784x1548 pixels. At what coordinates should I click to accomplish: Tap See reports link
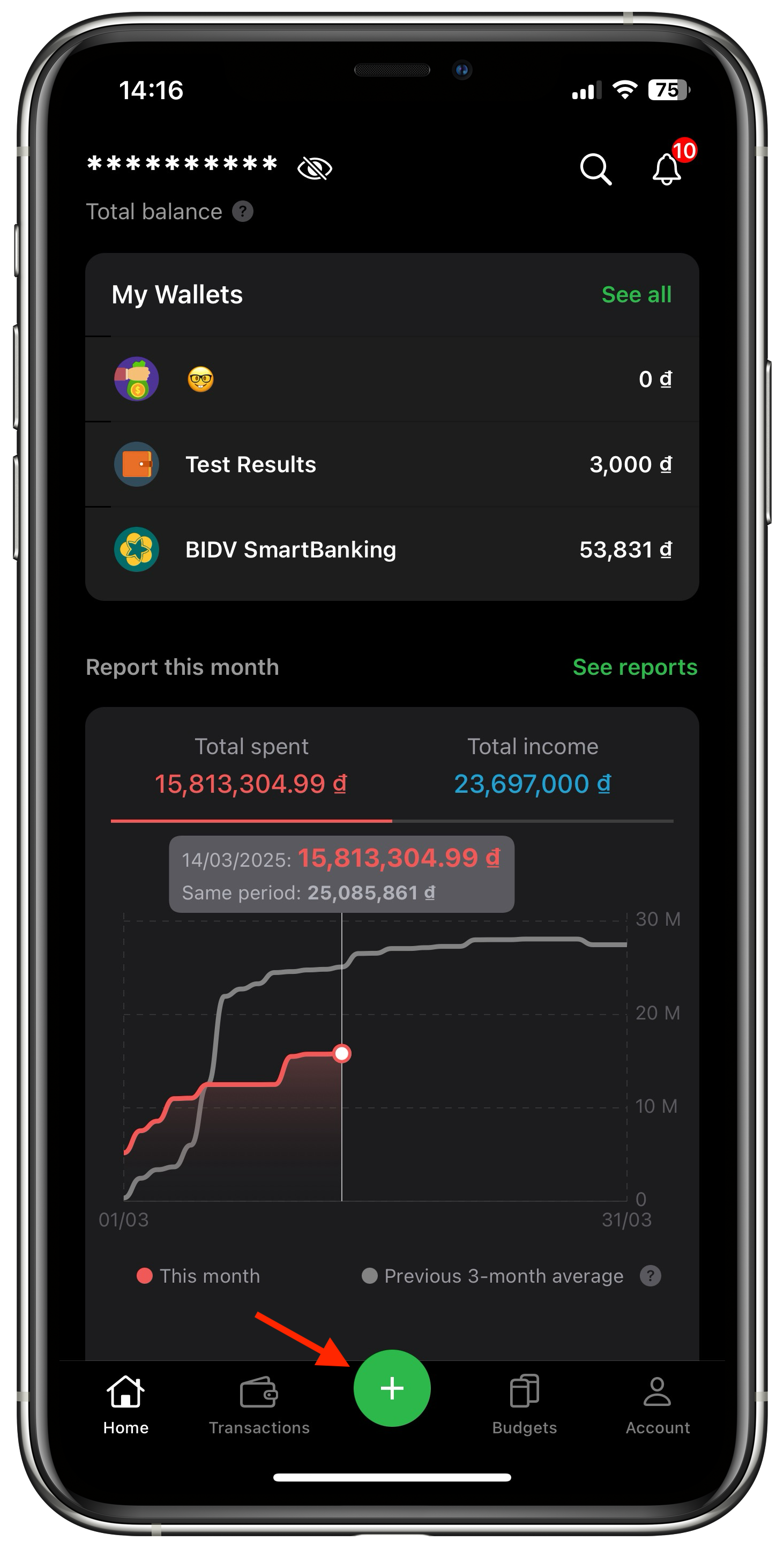coord(634,667)
